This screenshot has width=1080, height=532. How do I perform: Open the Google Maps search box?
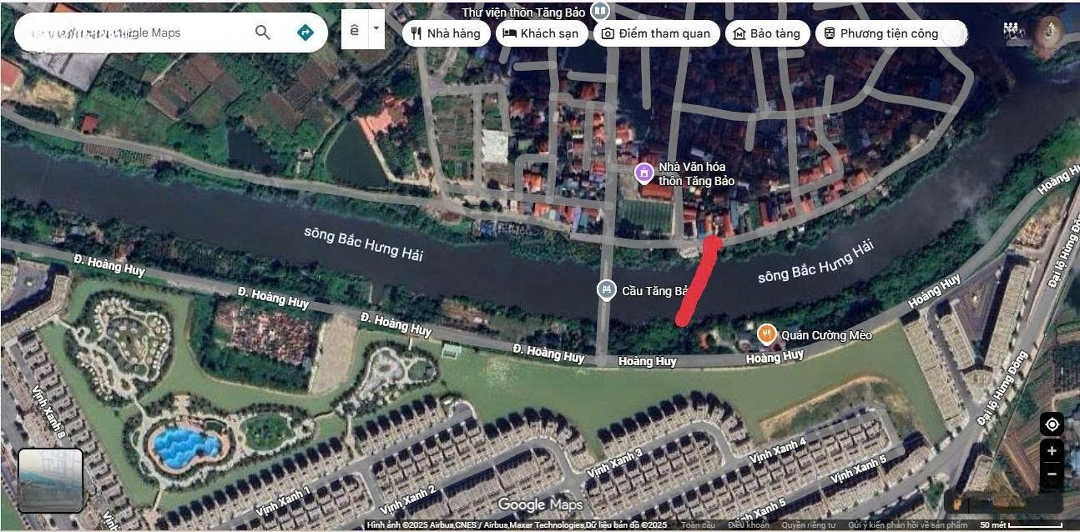click(130, 33)
